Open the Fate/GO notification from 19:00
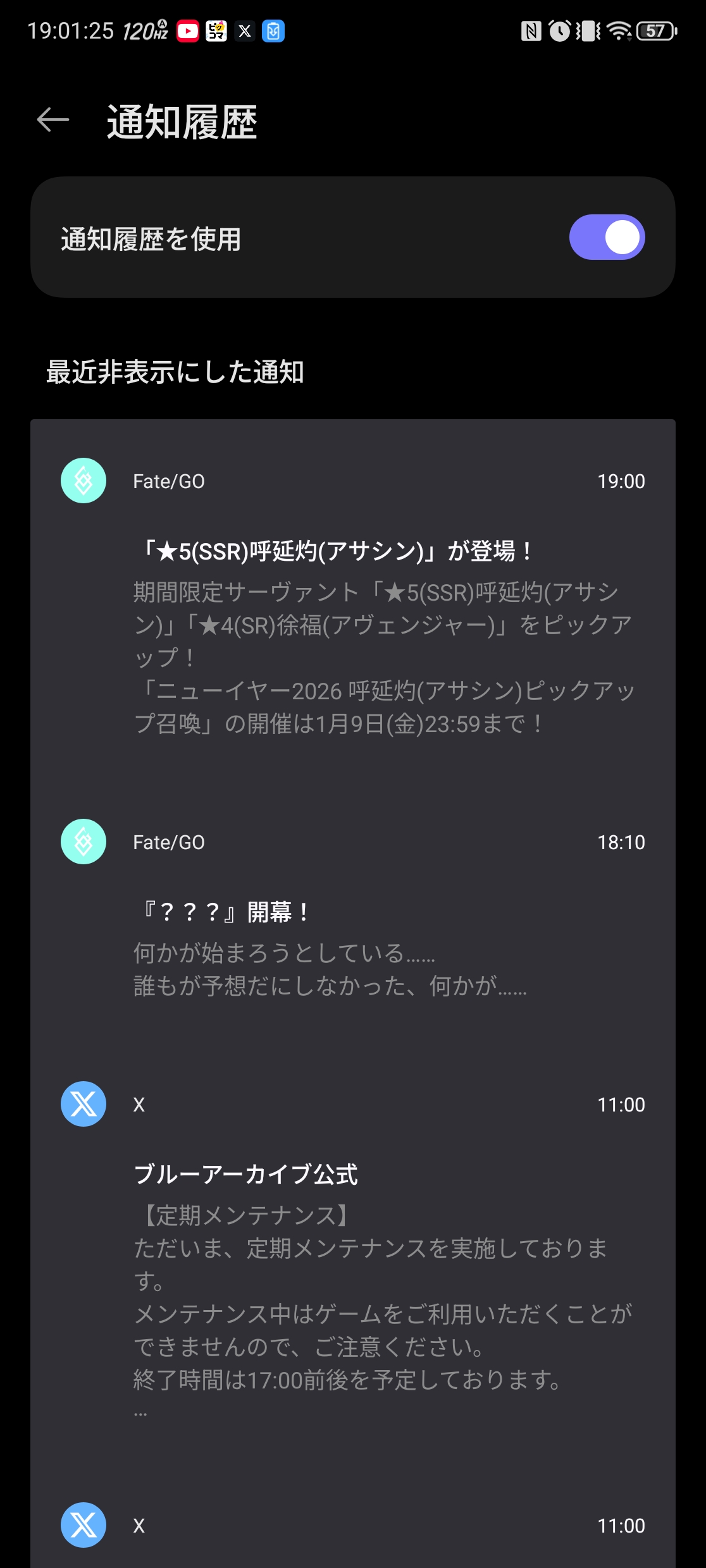Image resolution: width=706 pixels, height=1568 pixels. (353, 601)
